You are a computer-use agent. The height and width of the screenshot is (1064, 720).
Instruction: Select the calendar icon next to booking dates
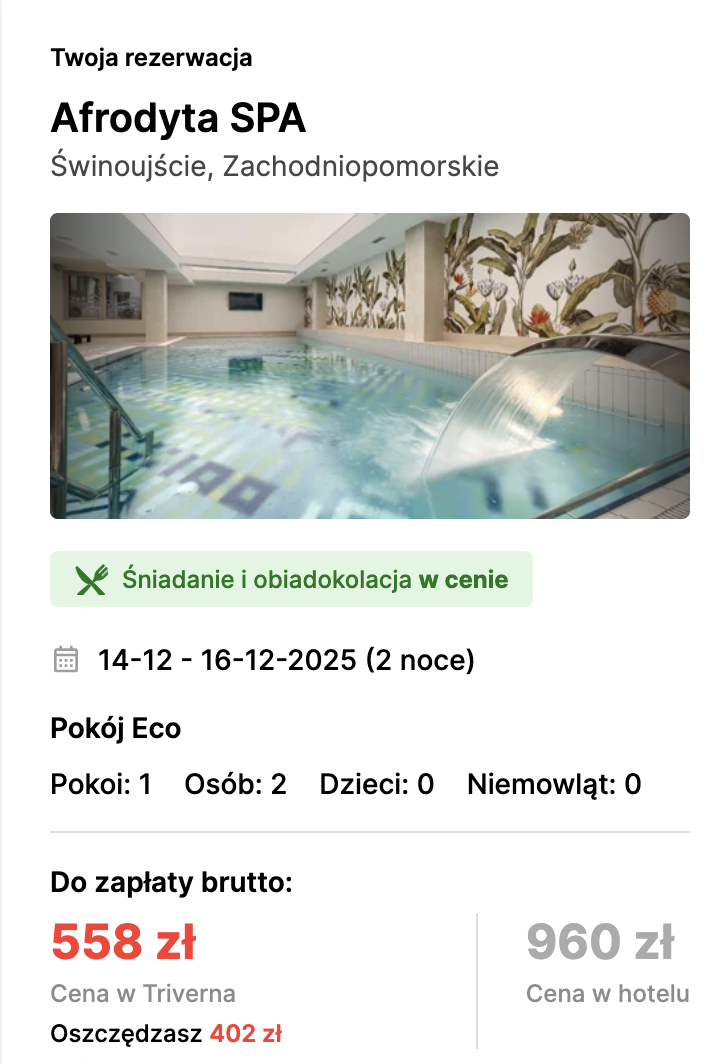coord(64,659)
